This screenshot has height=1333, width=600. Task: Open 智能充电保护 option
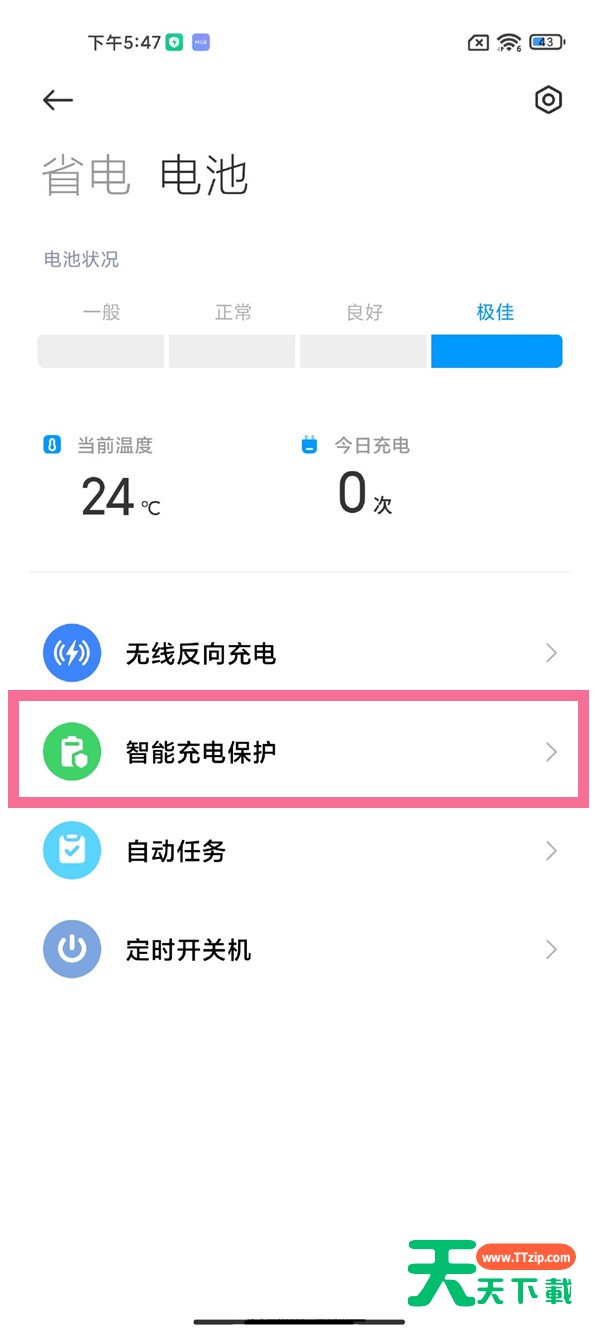click(x=299, y=752)
